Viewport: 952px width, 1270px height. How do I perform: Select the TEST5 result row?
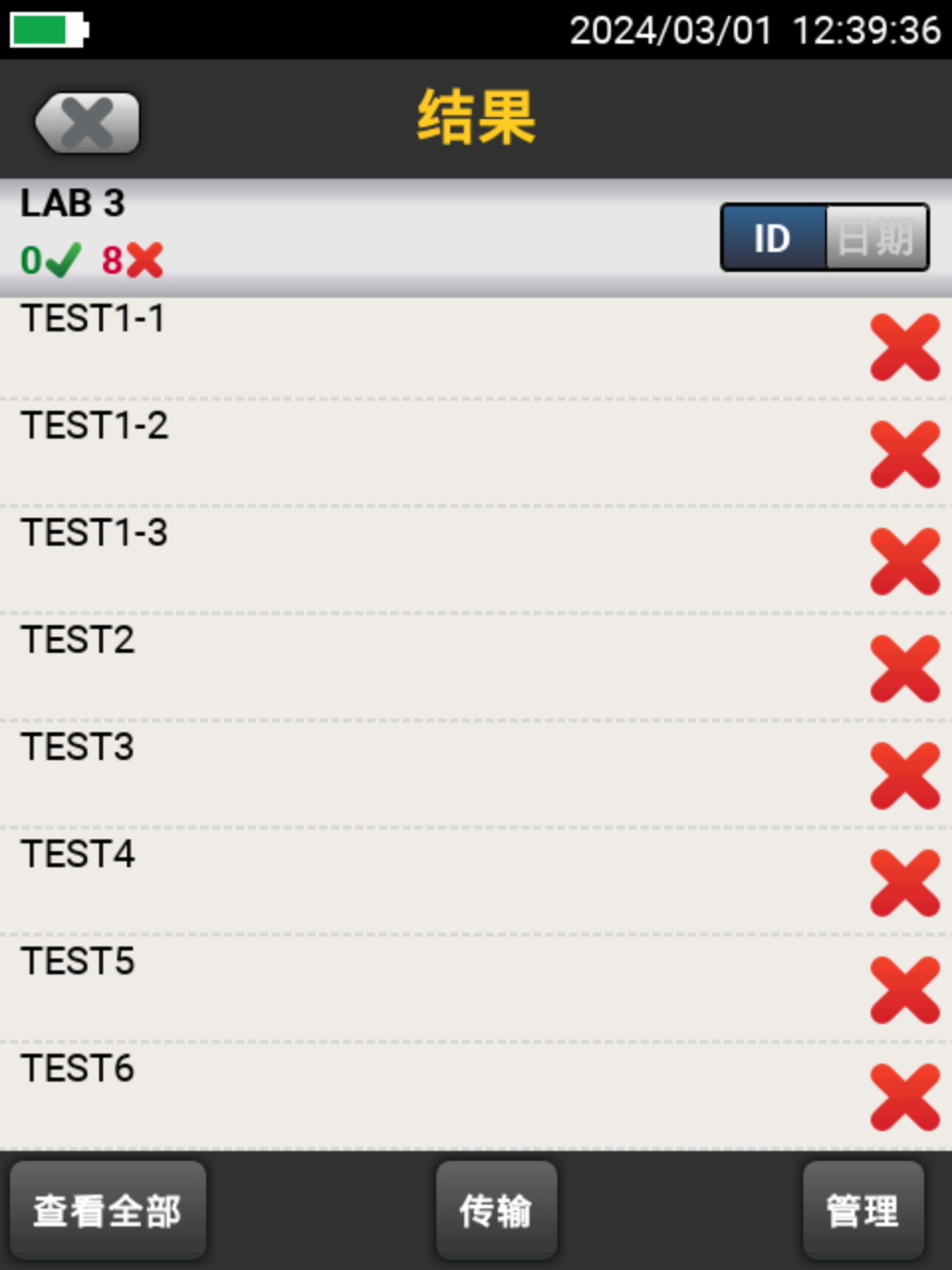(476, 990)
